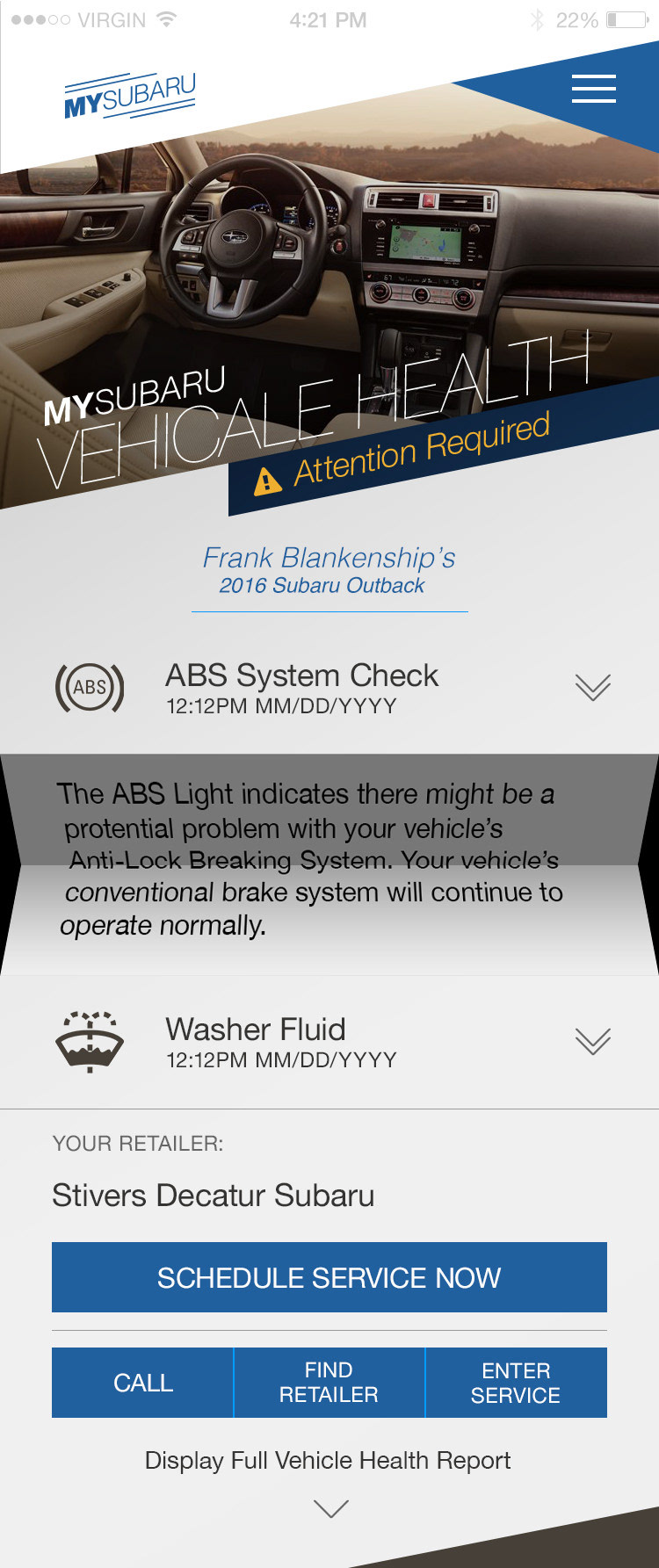The image size is (659, 1568).
Task: Collapse the ABS System Check details
Action: pyautogui.click(x=592, y=688)
